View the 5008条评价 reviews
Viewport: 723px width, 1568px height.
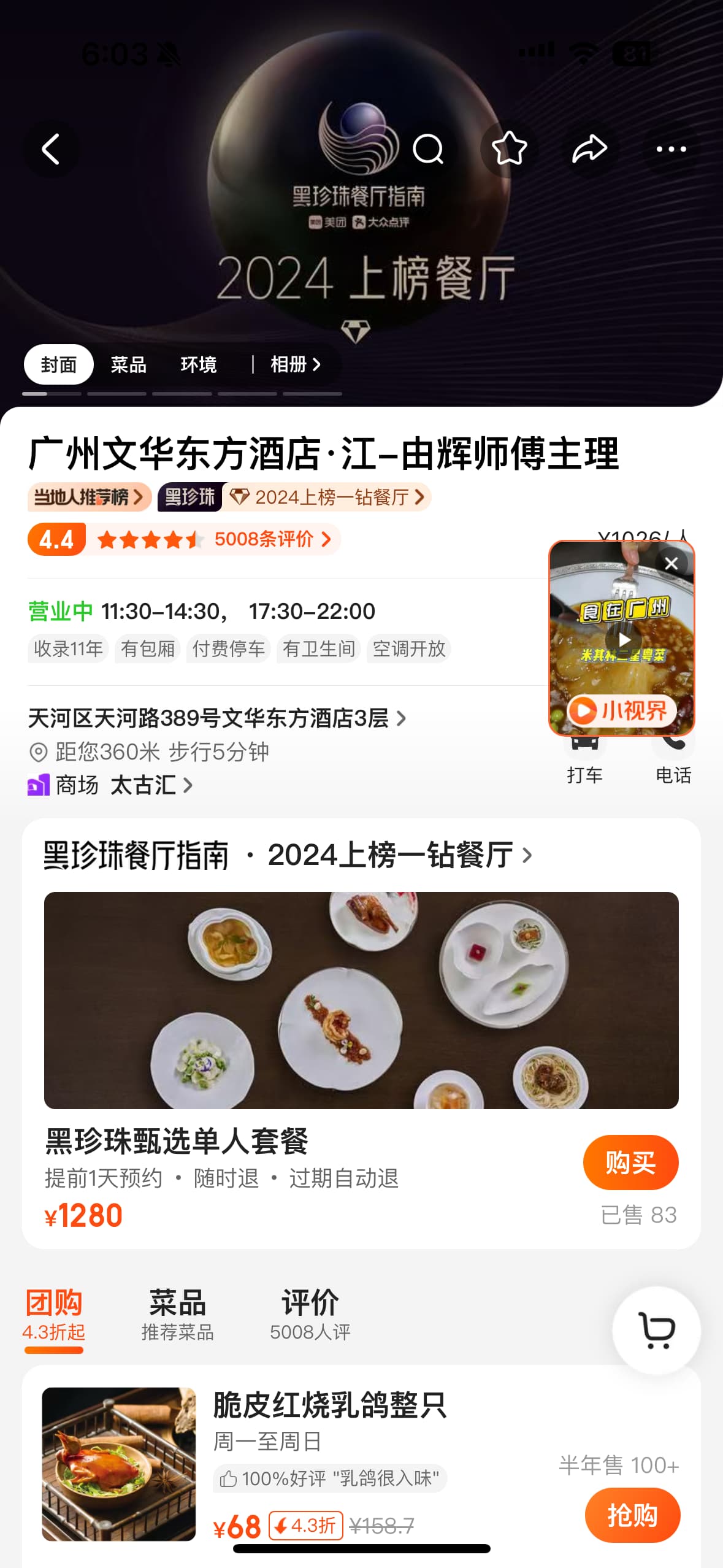click(x=272, y=539)
